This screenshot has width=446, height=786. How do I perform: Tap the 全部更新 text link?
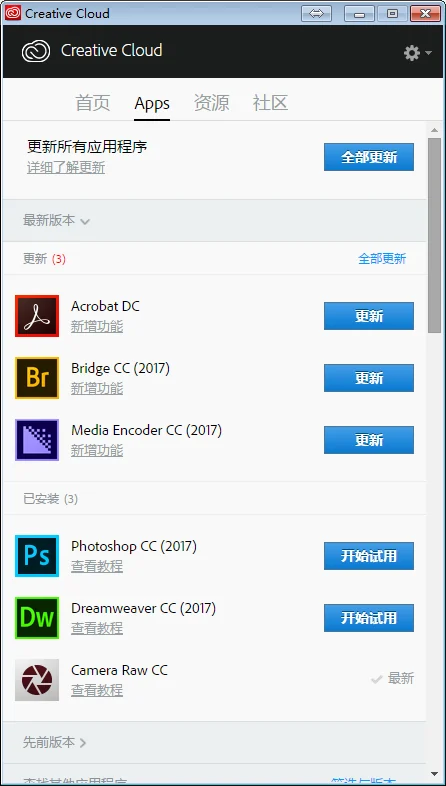point(382,259)
